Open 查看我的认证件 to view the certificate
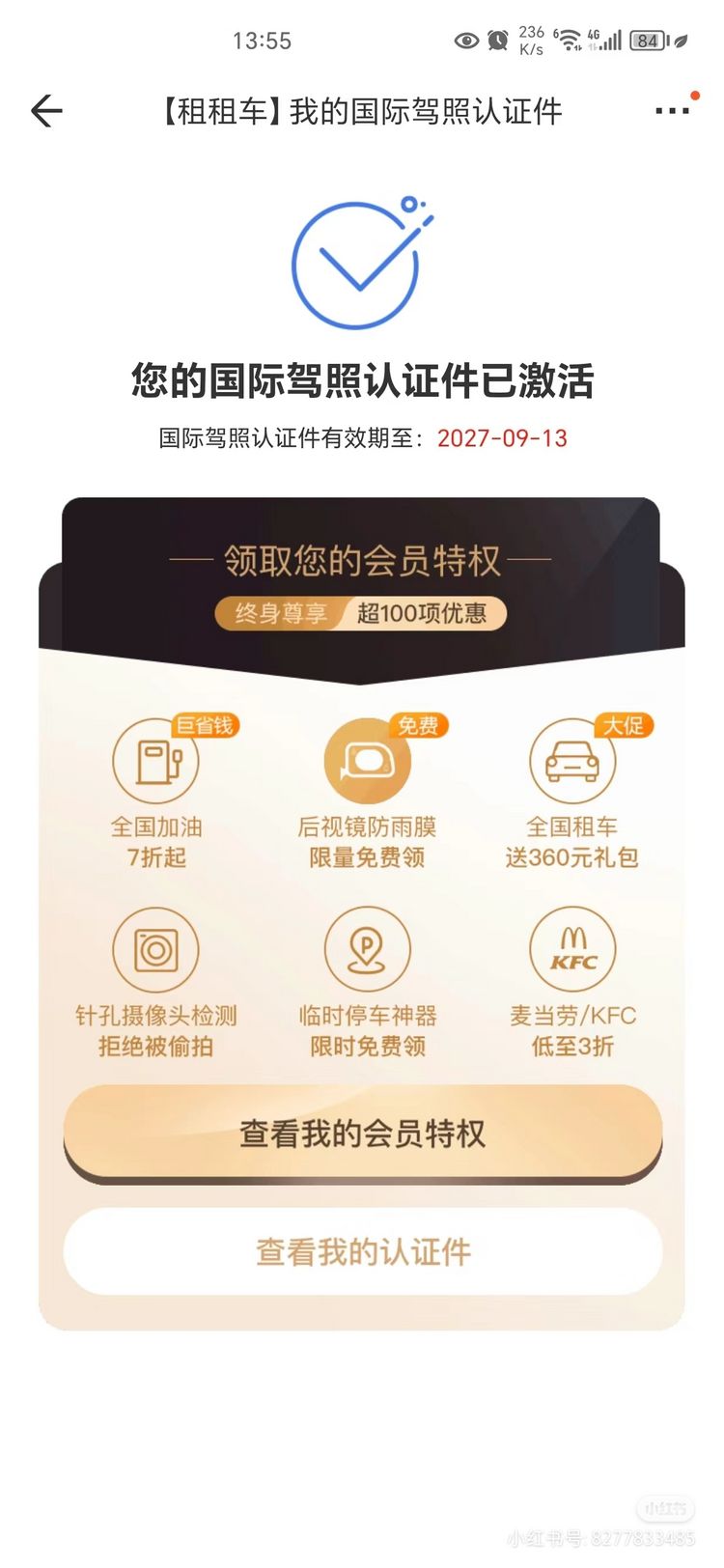This screenshot has height=1568, width=724. pos(362,1251)
